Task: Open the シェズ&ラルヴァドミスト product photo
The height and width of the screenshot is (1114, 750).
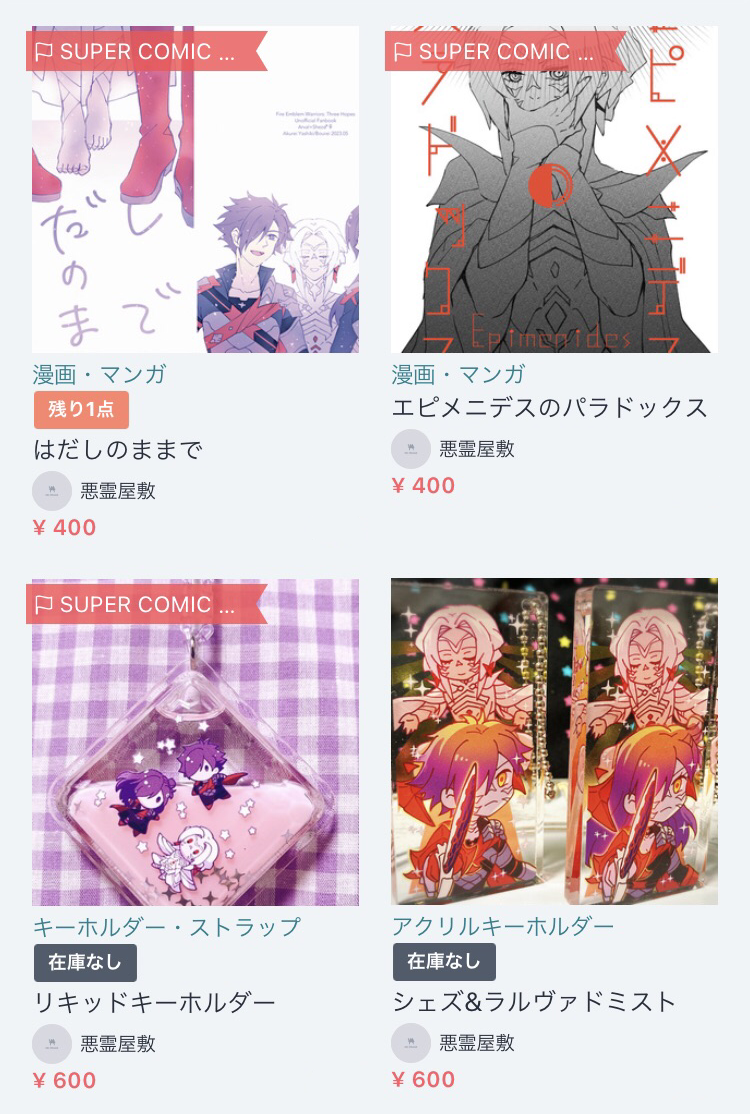Action: pos(554,742)
